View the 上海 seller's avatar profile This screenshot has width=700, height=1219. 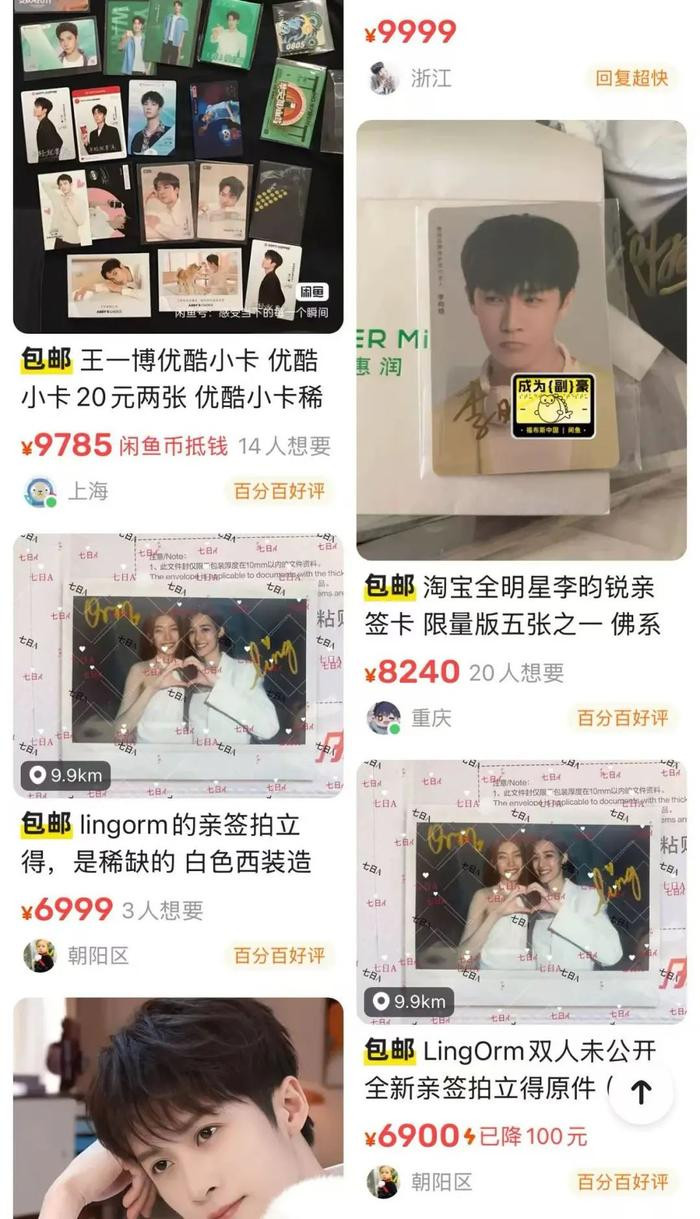coord(40,491)
